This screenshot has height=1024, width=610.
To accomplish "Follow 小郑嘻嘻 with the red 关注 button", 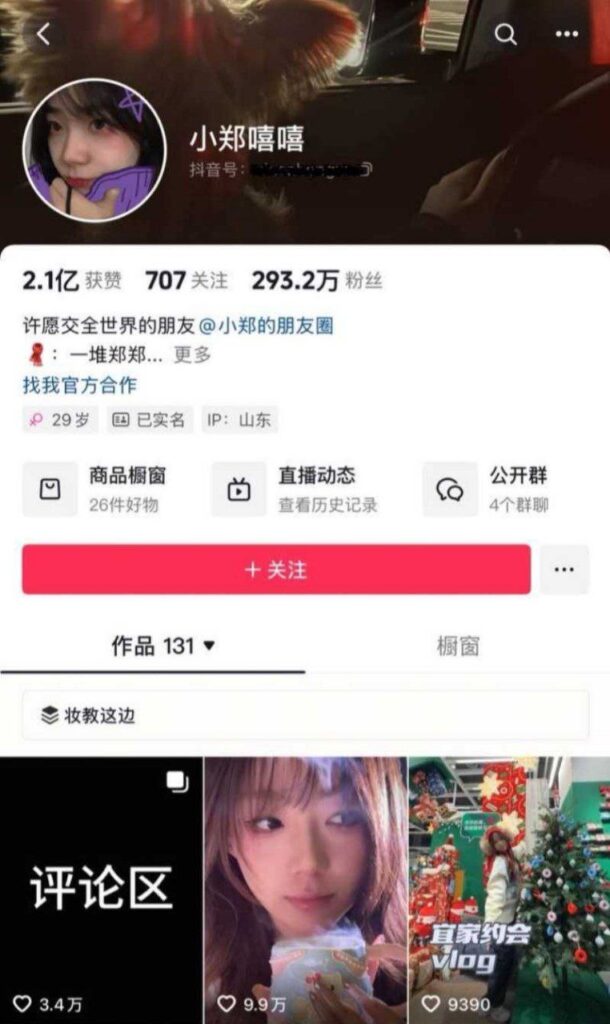I will point(276,569).
